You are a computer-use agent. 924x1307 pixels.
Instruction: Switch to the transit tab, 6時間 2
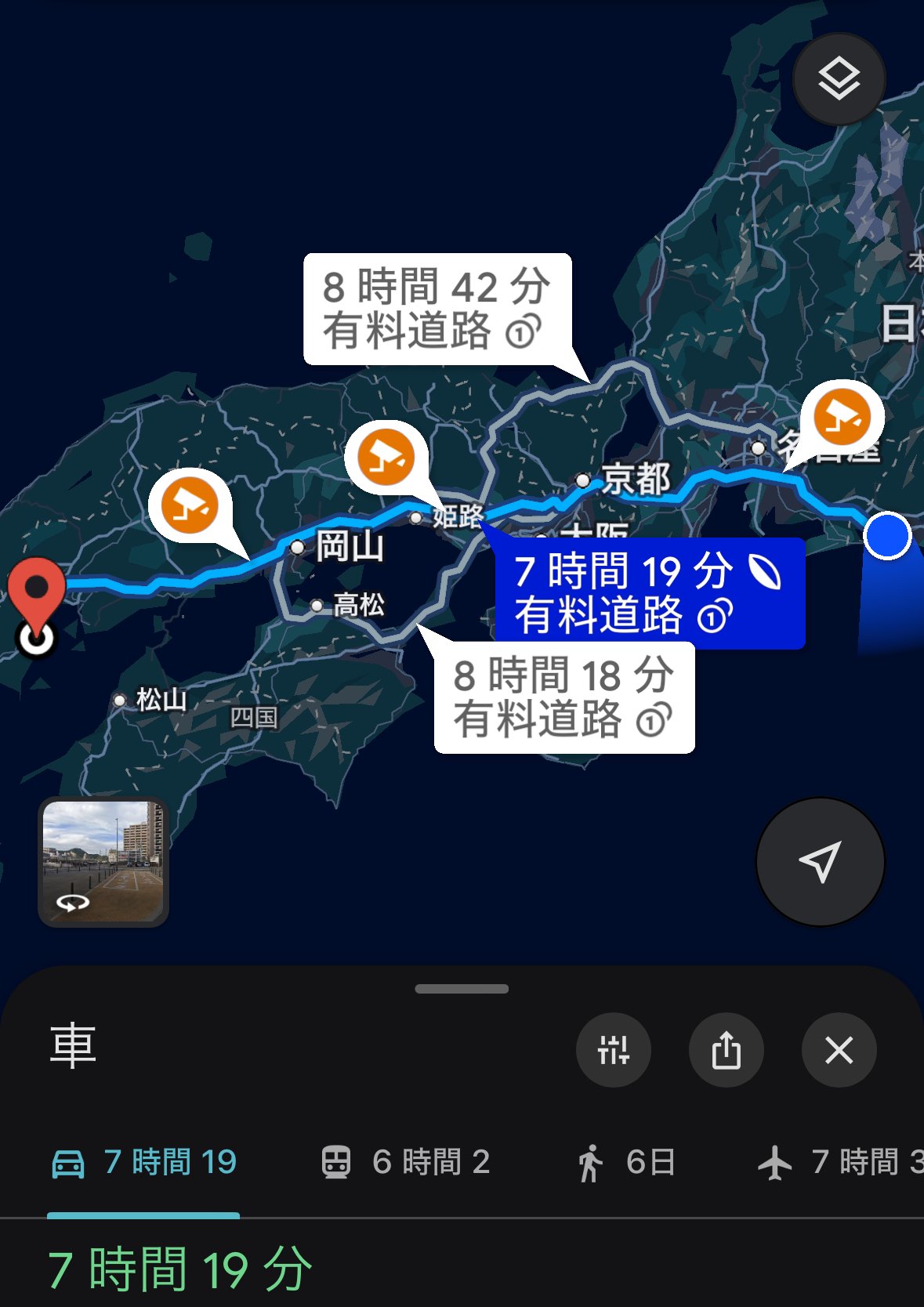coord(406,1162)
